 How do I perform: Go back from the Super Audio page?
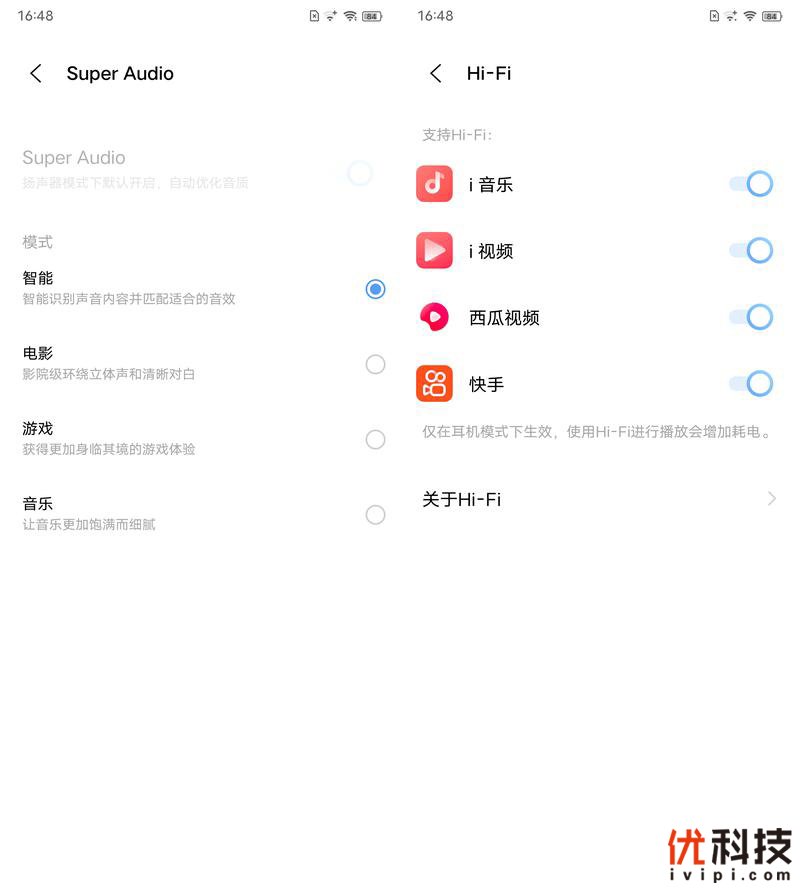(x=36, y=74)
